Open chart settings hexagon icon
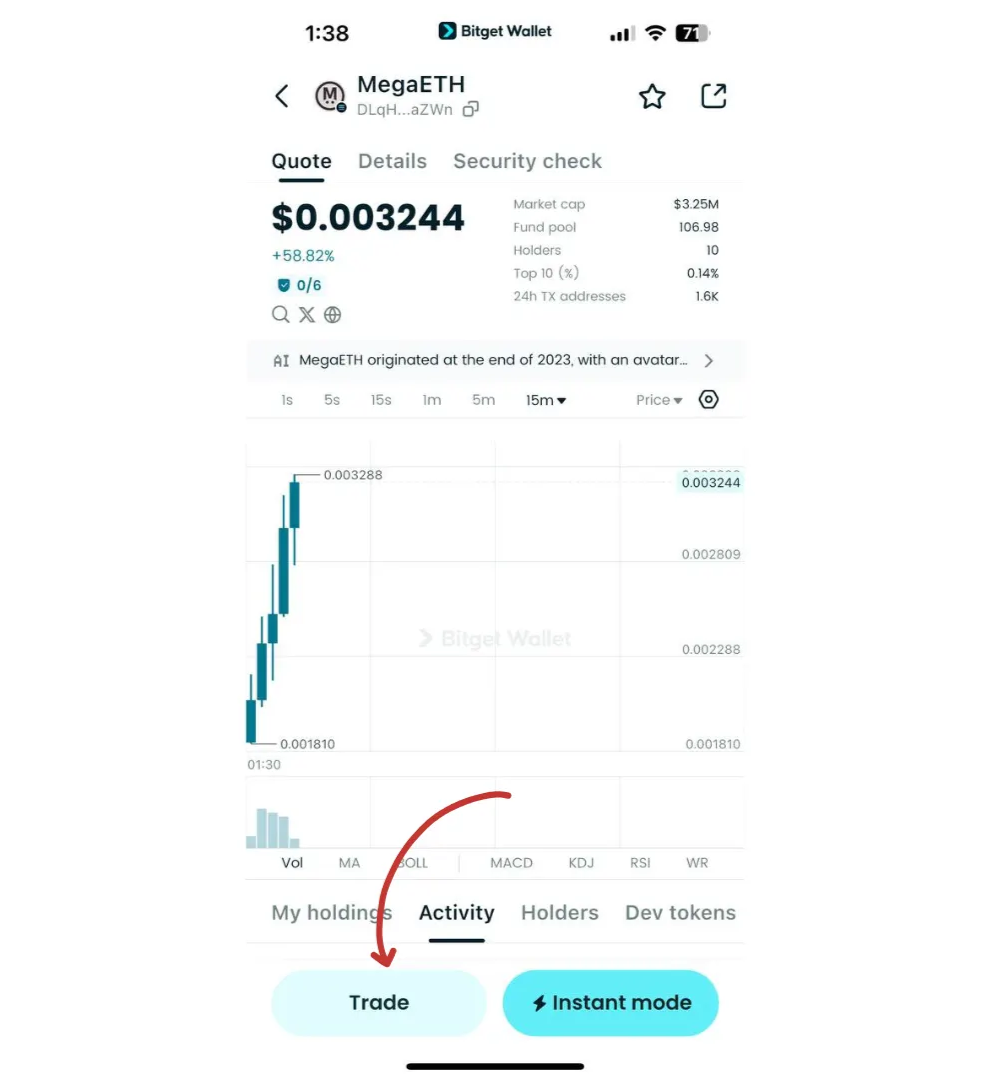Screen dimensions: 1000x1080 (709, 400)
